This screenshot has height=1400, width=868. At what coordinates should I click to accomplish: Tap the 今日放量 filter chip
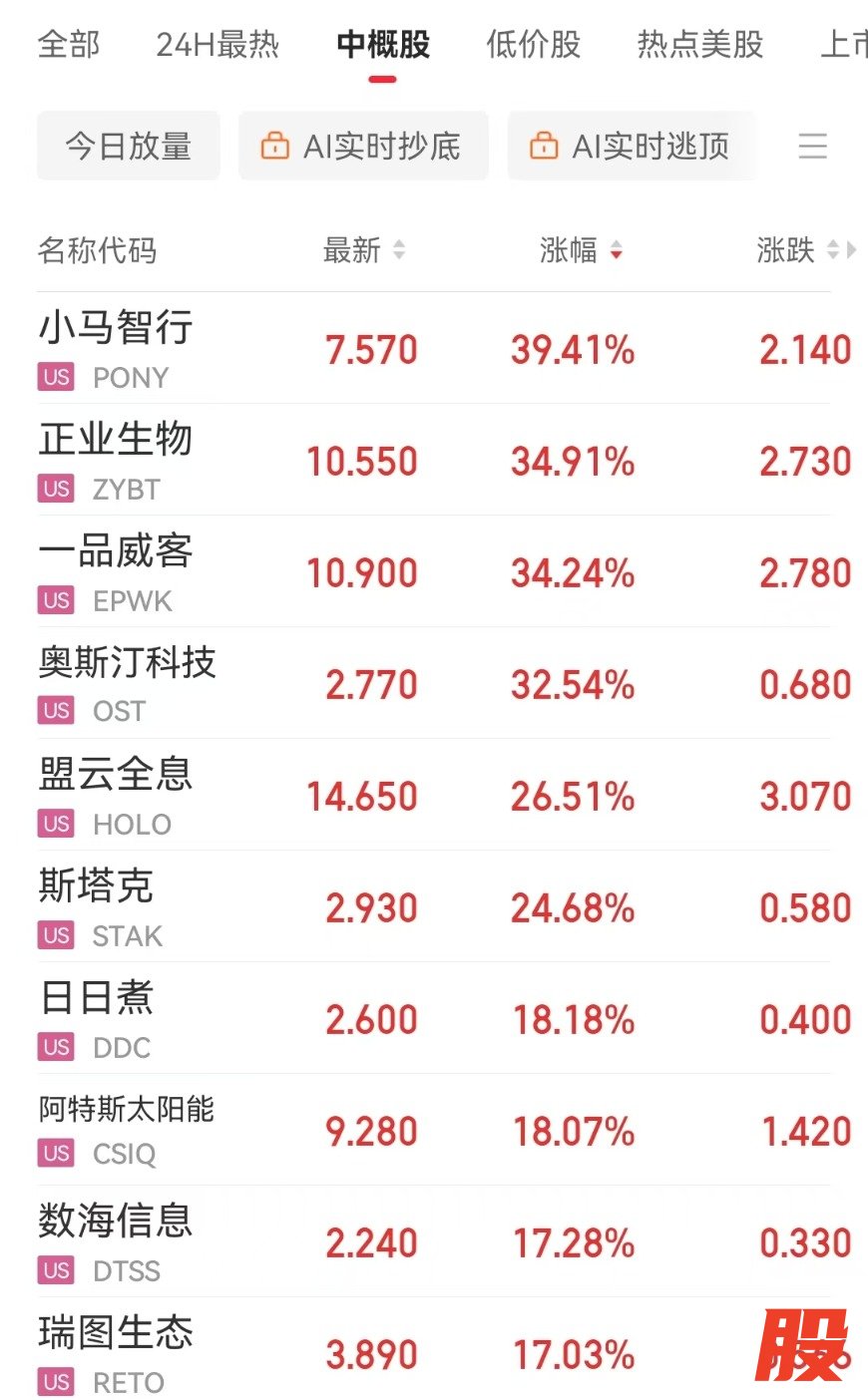coord(128,147)
